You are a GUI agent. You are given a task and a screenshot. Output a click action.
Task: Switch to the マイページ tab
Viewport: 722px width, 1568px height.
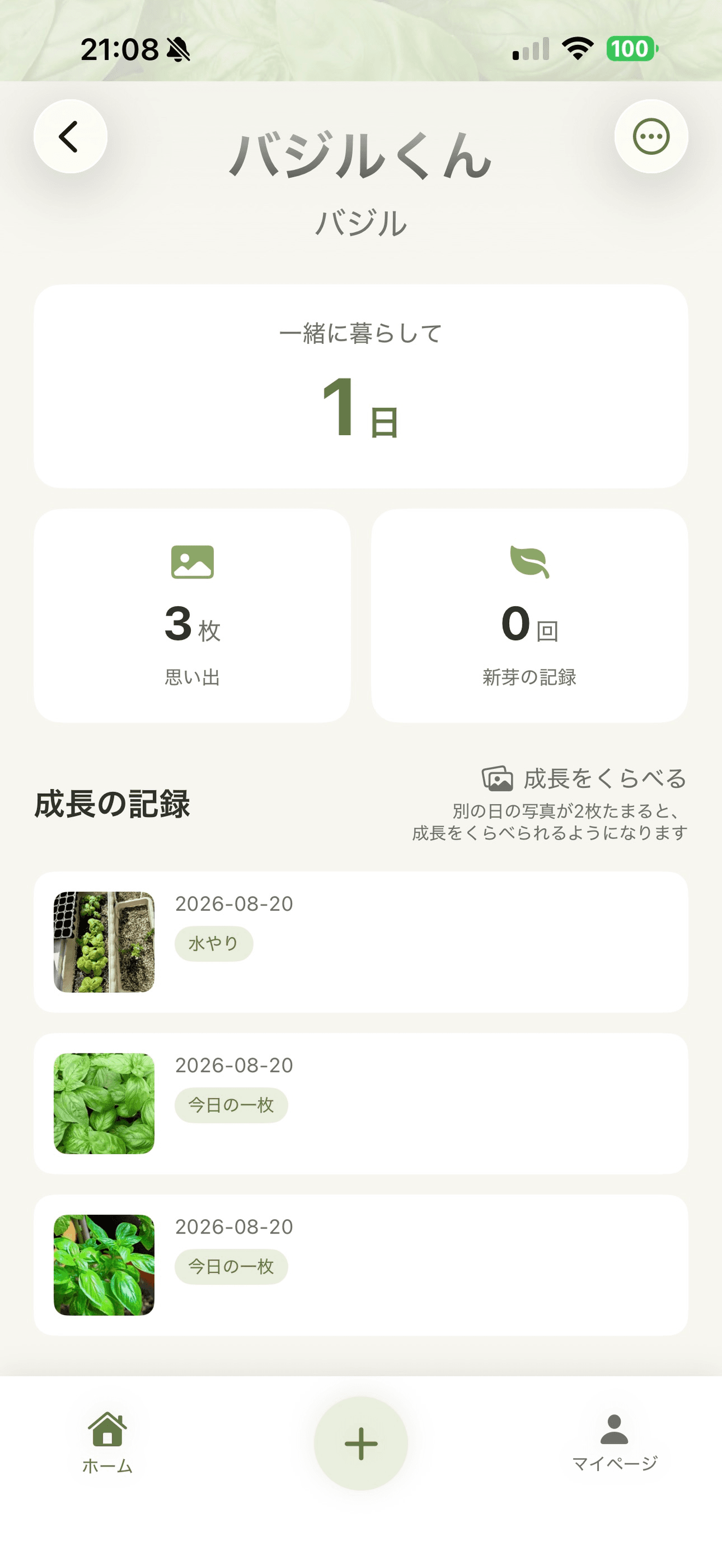coord(614,1443)
